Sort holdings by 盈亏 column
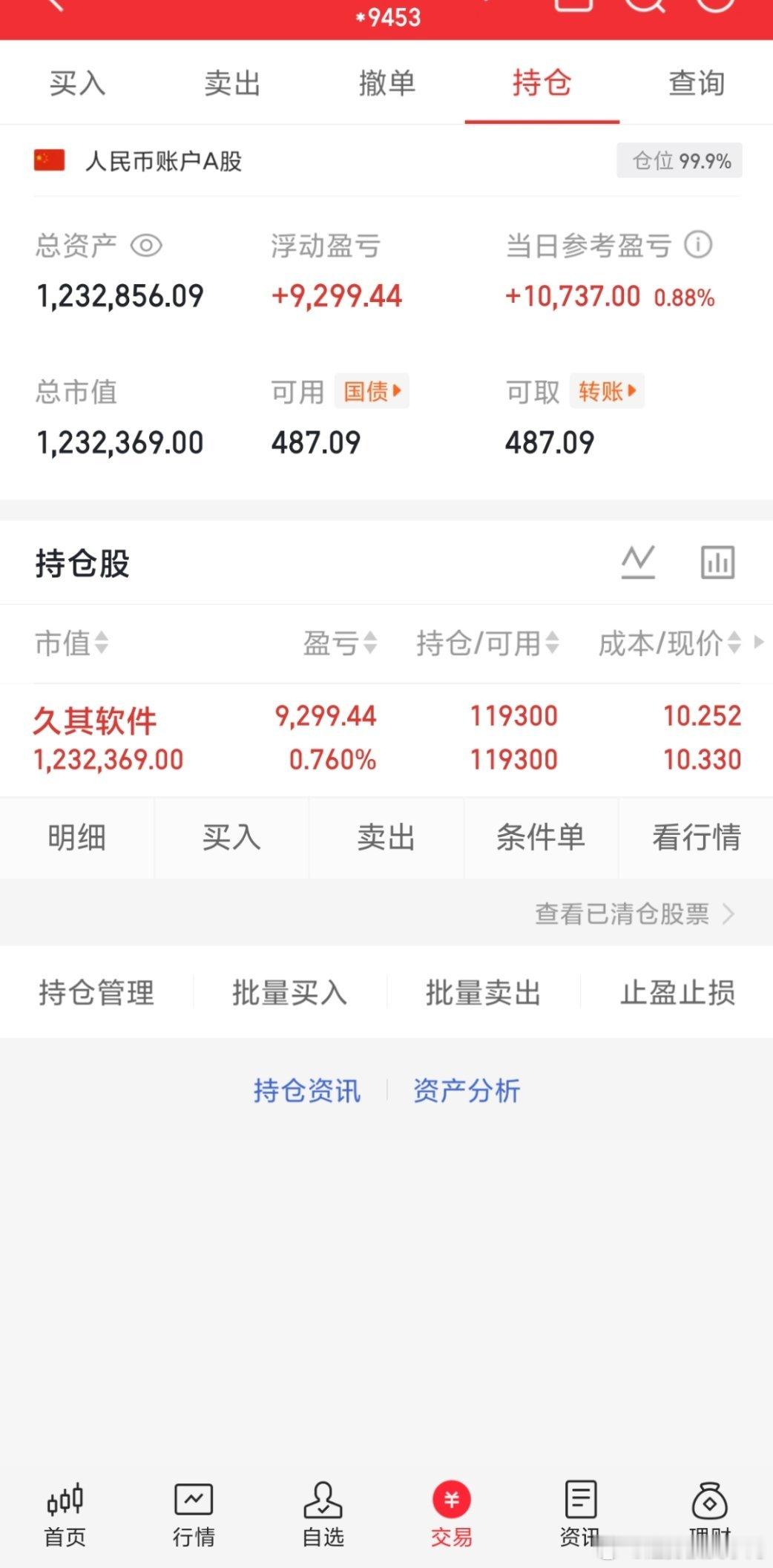Screen dimensions: 773x1568 [338, 644]
